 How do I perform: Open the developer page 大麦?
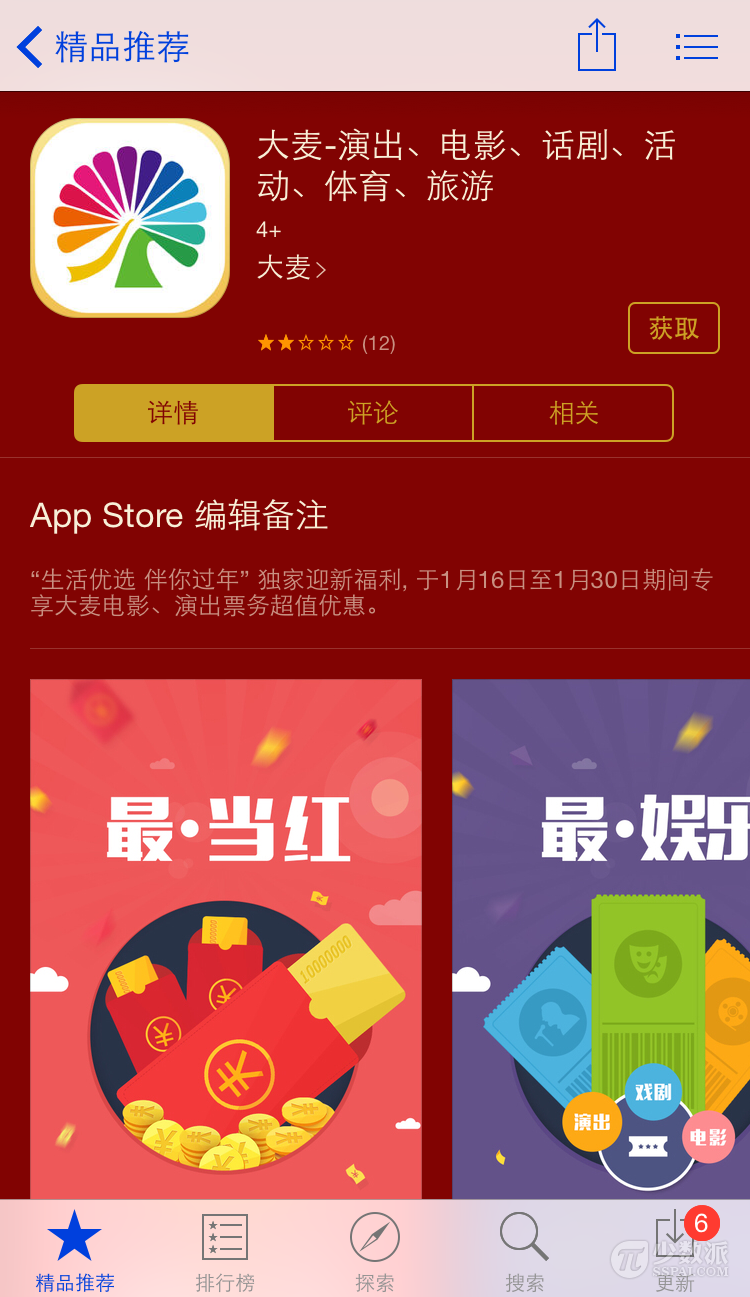pos(291,268)
